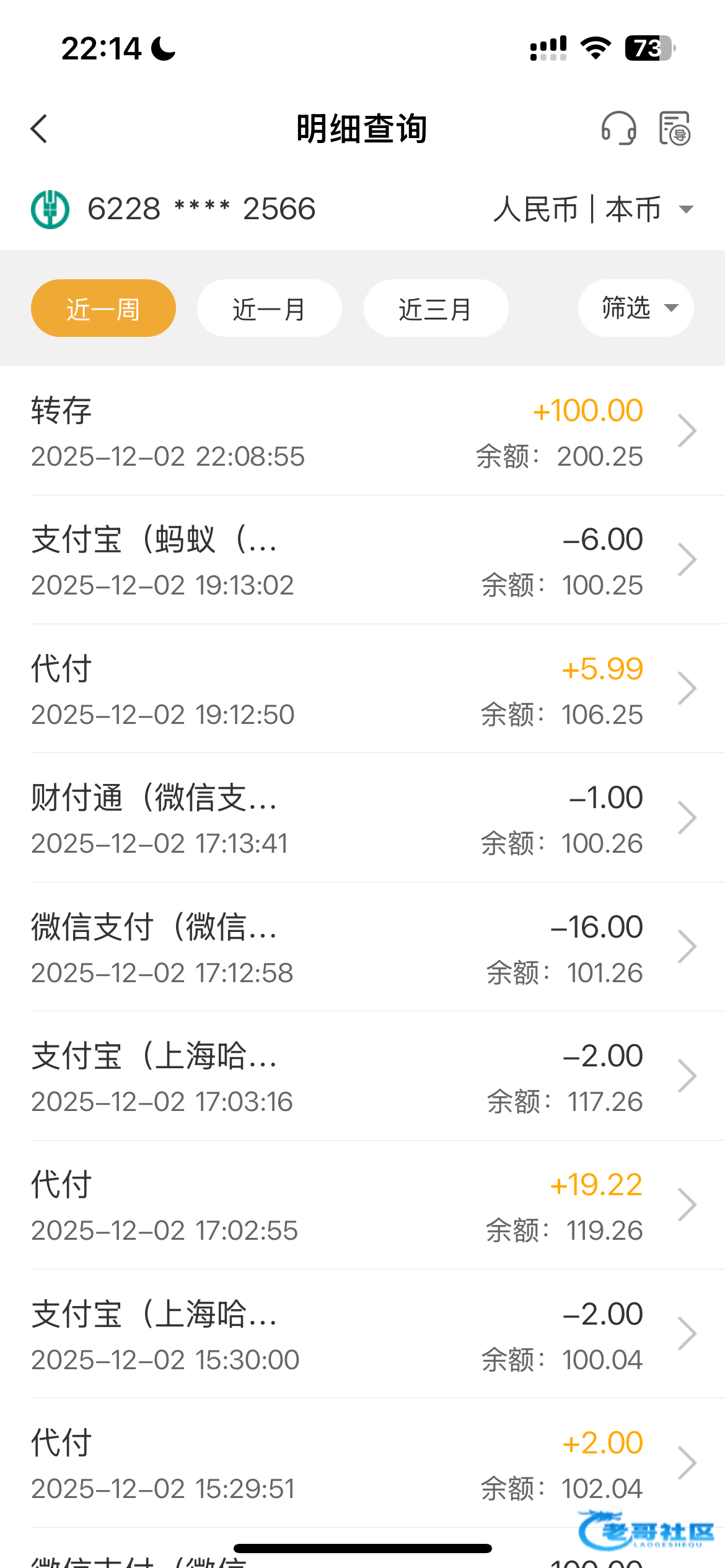Switch to 近三月 range
The image size is (725, 1568).
pos(436,308)
